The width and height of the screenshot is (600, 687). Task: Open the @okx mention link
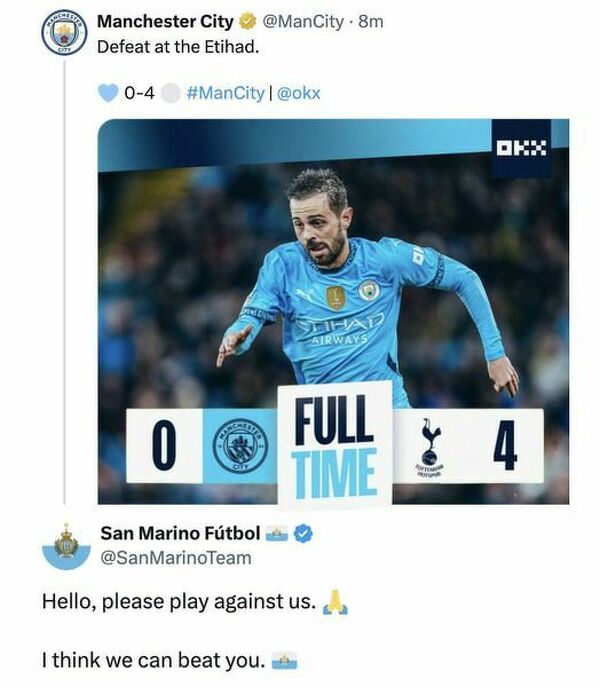tap(298, 93)
